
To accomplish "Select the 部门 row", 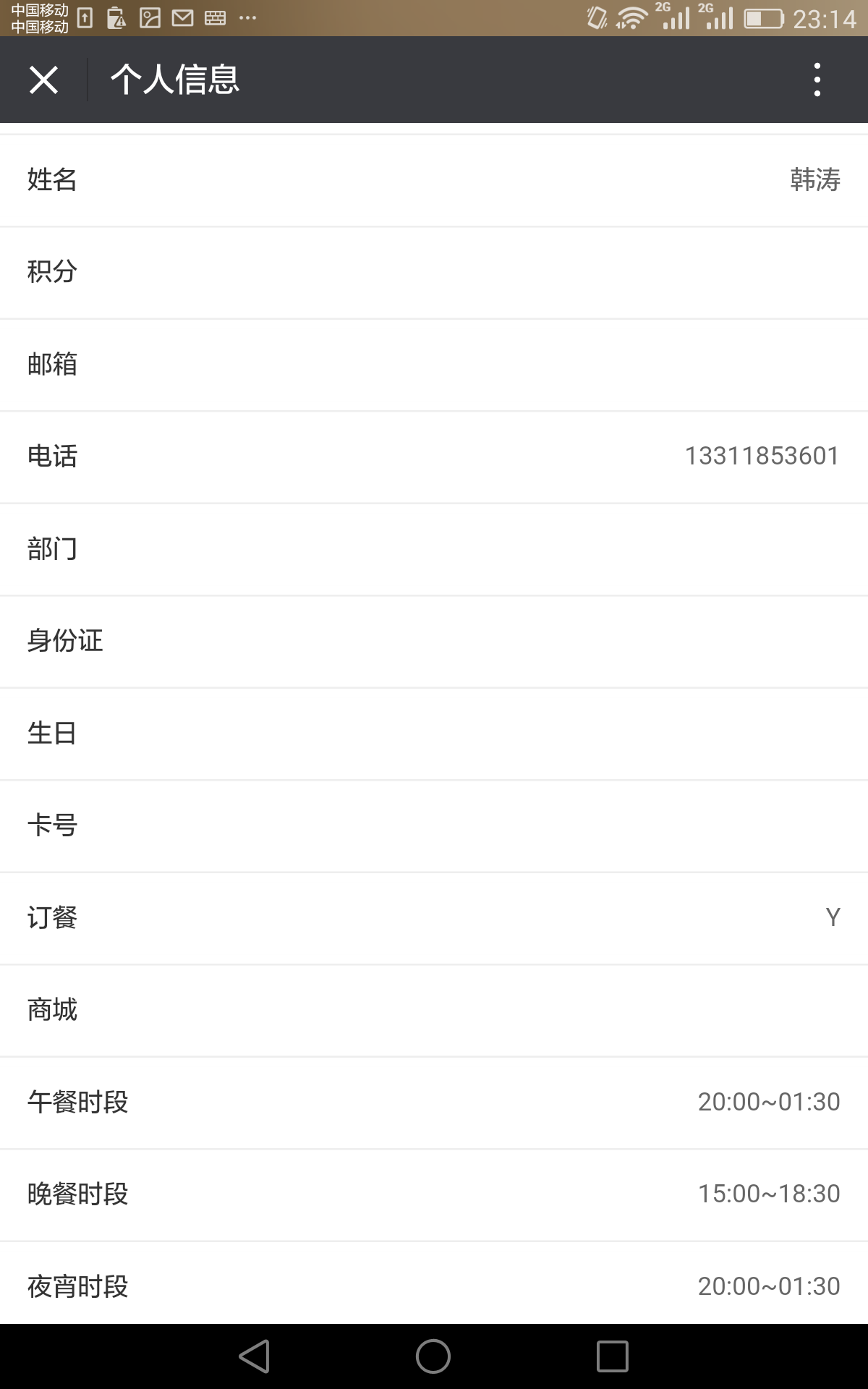I will [434, 550].
